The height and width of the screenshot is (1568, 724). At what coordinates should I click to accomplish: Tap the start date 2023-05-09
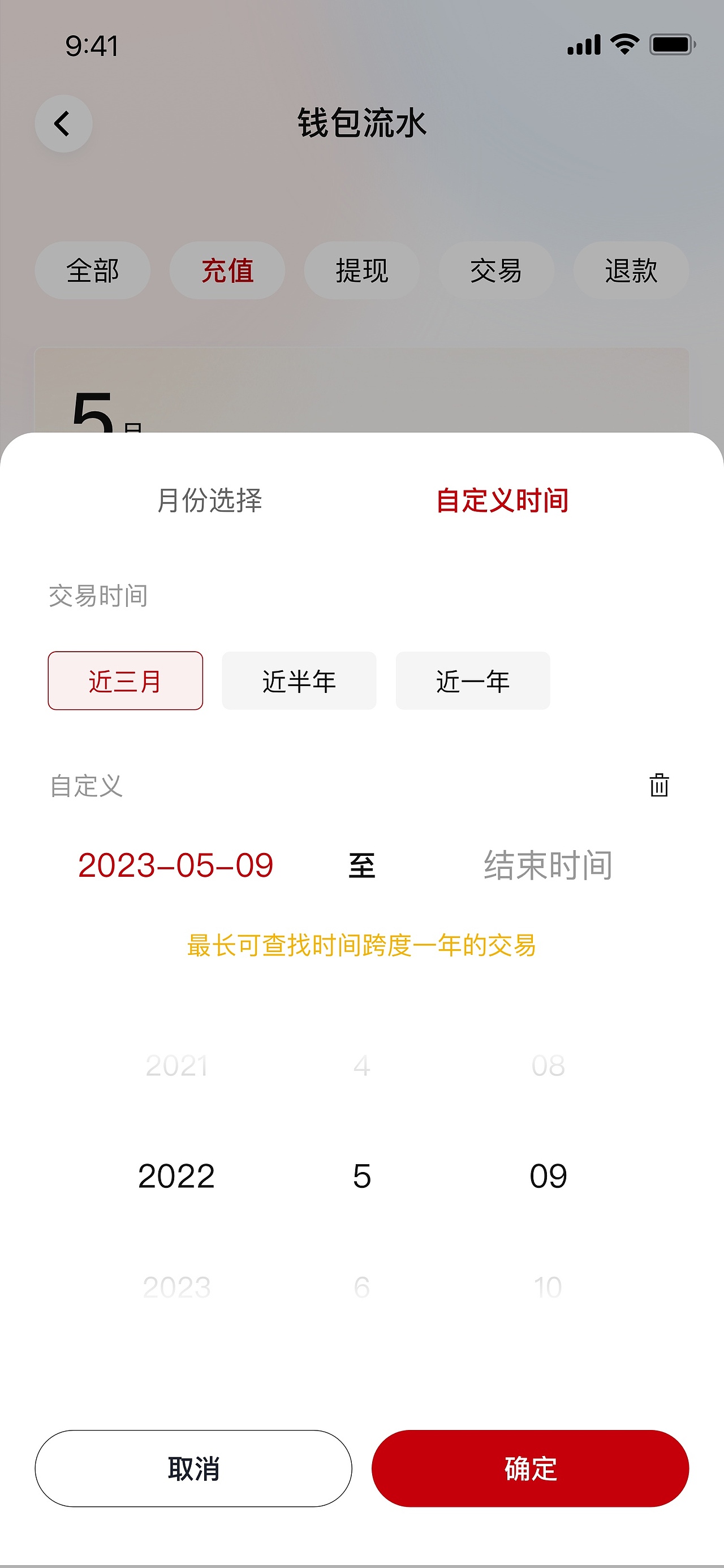tap(176, 867)
